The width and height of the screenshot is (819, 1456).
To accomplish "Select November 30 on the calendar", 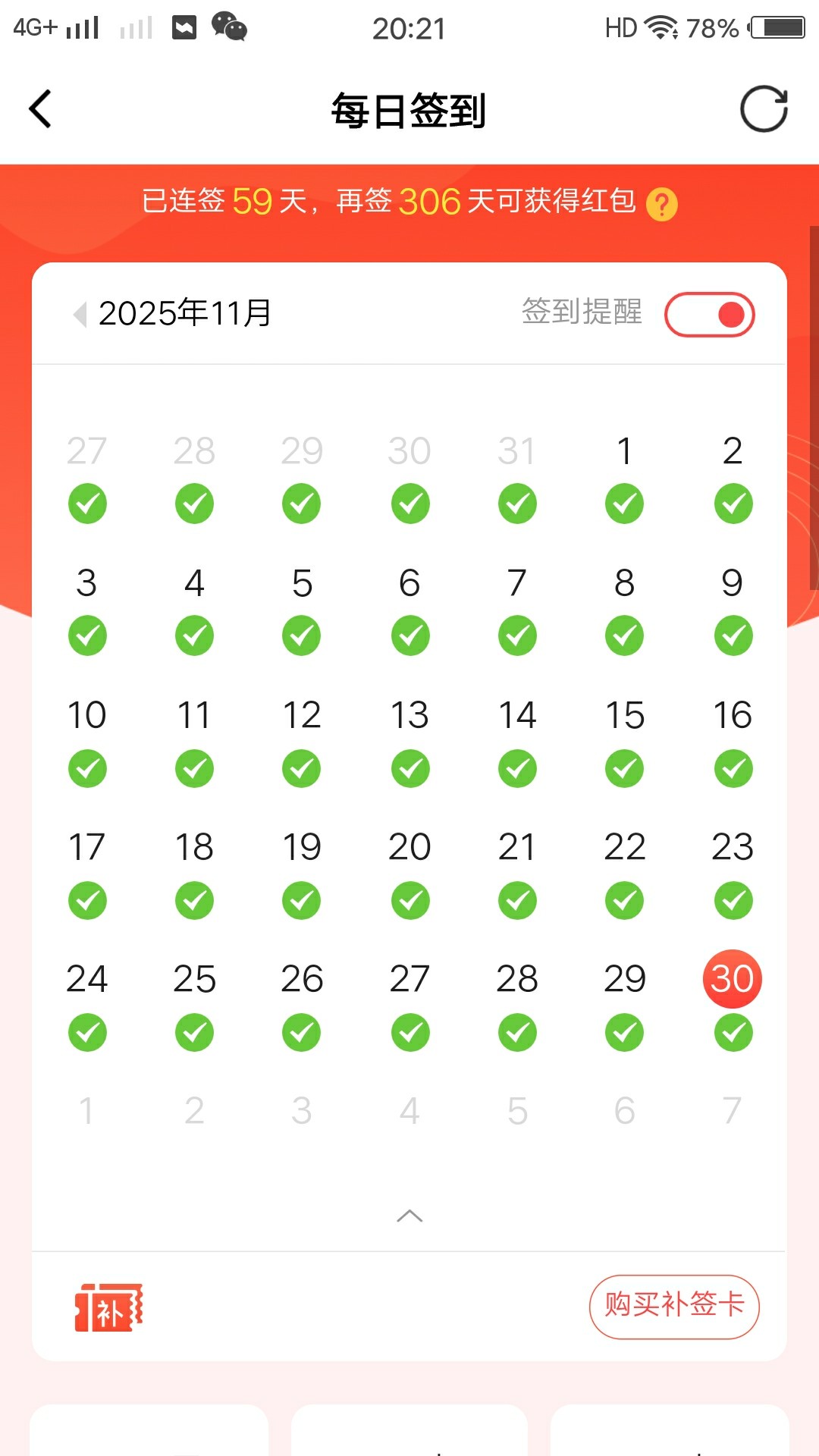I will click(732, 979).
